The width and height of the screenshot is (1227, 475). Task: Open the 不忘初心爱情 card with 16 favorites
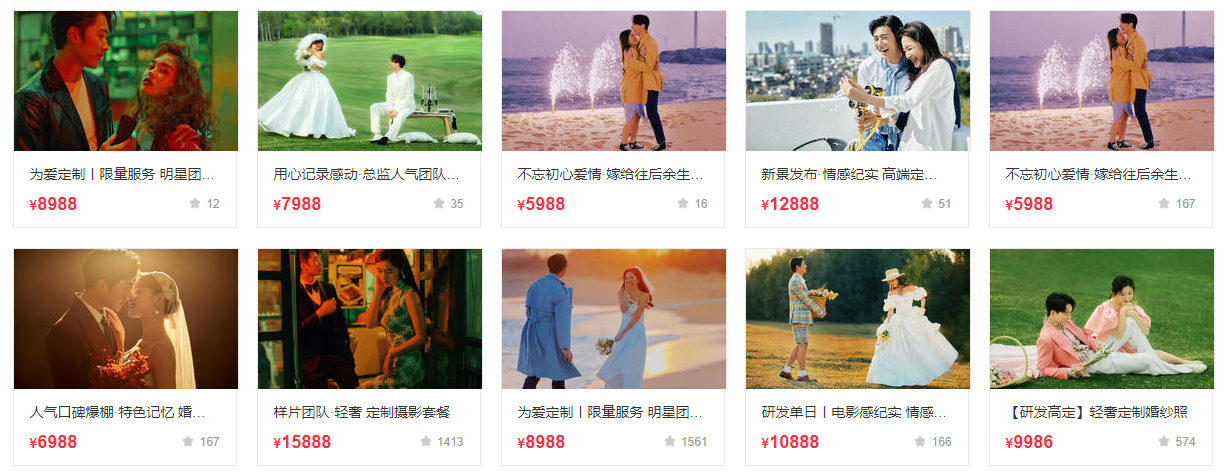coord(613,81)
